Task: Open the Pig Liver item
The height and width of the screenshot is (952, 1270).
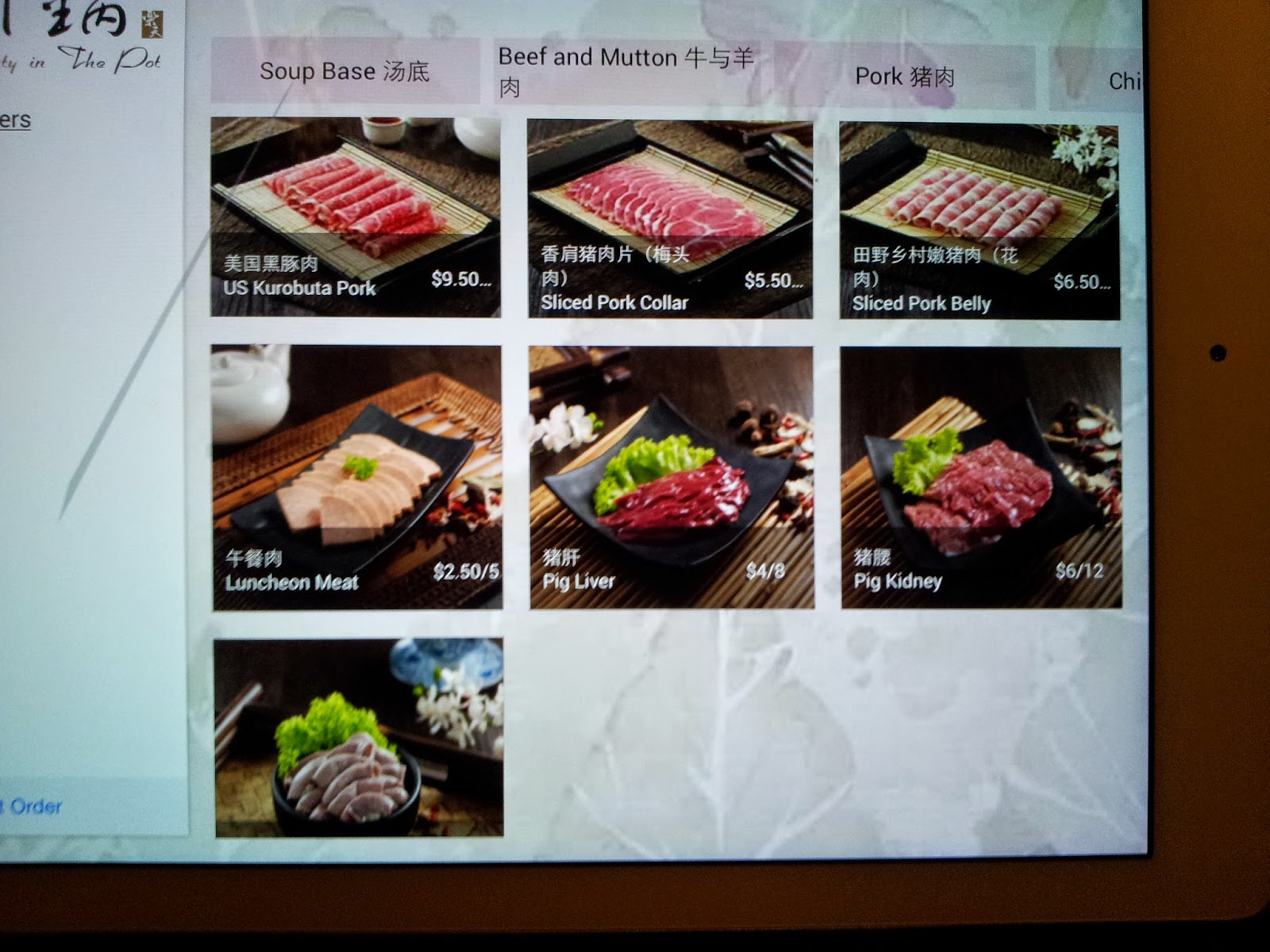Action: pyautogui.click(x=672, y=478)
